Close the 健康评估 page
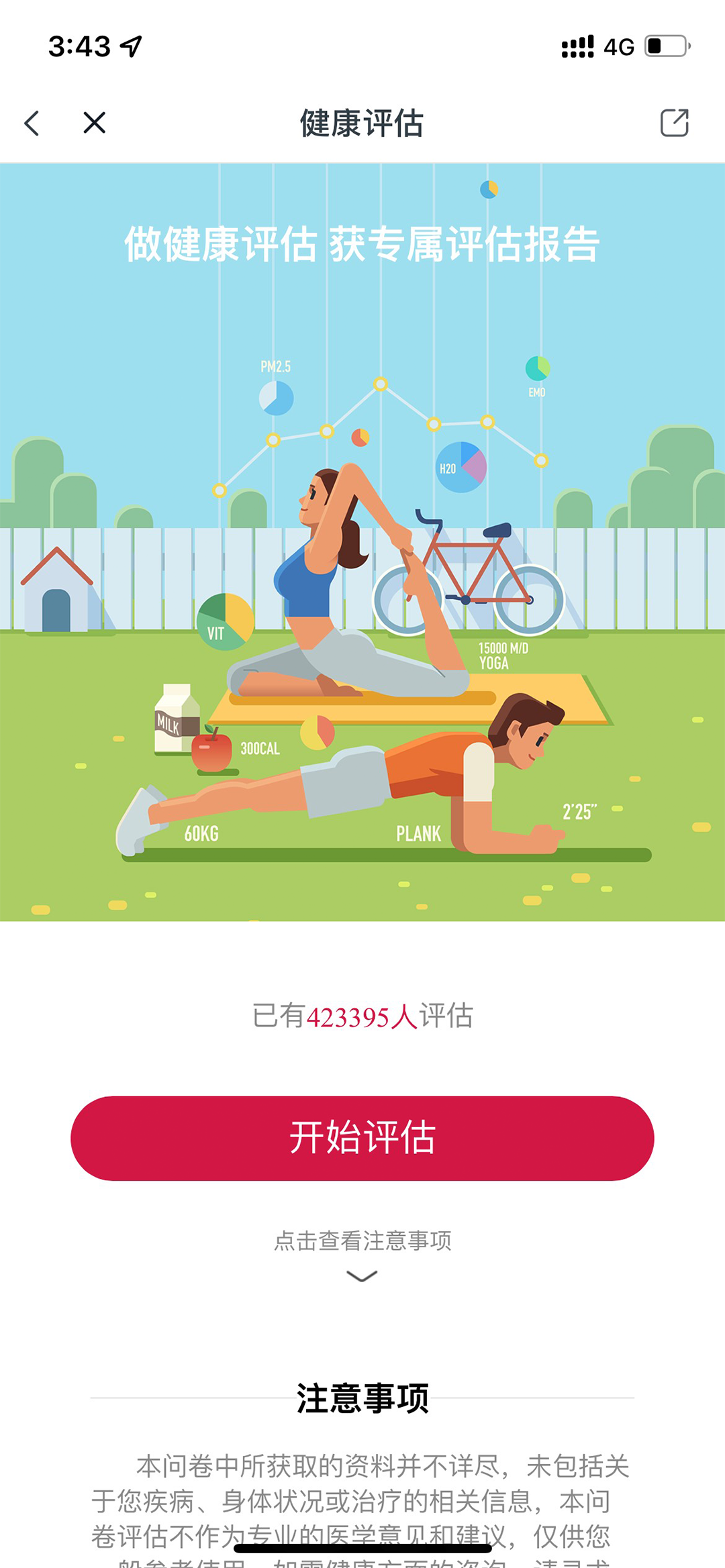725x1568 pixels. coord(95,123)
